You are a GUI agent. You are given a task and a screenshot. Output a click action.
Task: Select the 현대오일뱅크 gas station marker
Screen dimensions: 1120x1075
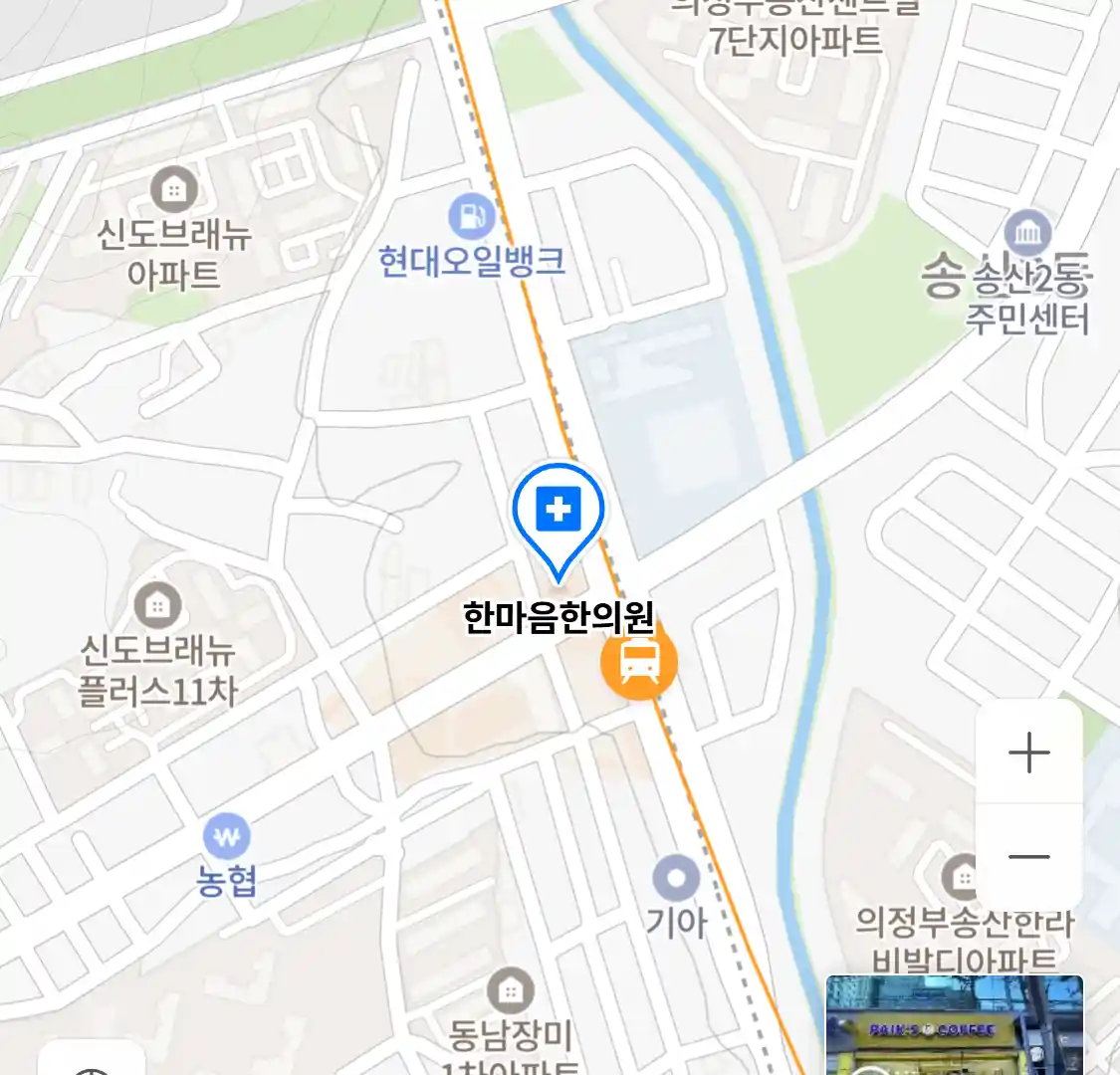(x=471, y=217)
